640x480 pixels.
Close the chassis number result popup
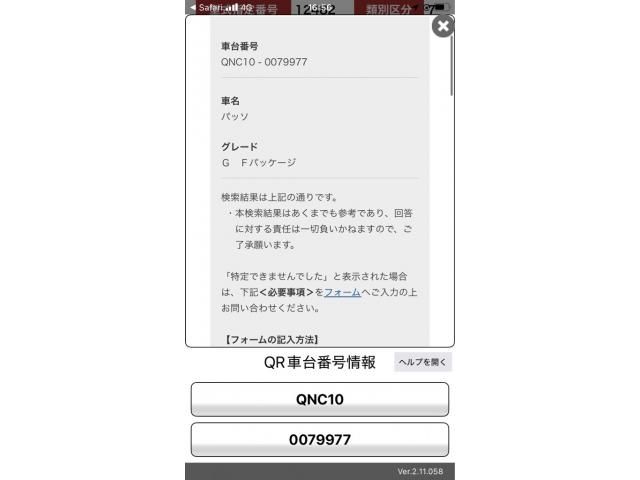coord(443,26)
